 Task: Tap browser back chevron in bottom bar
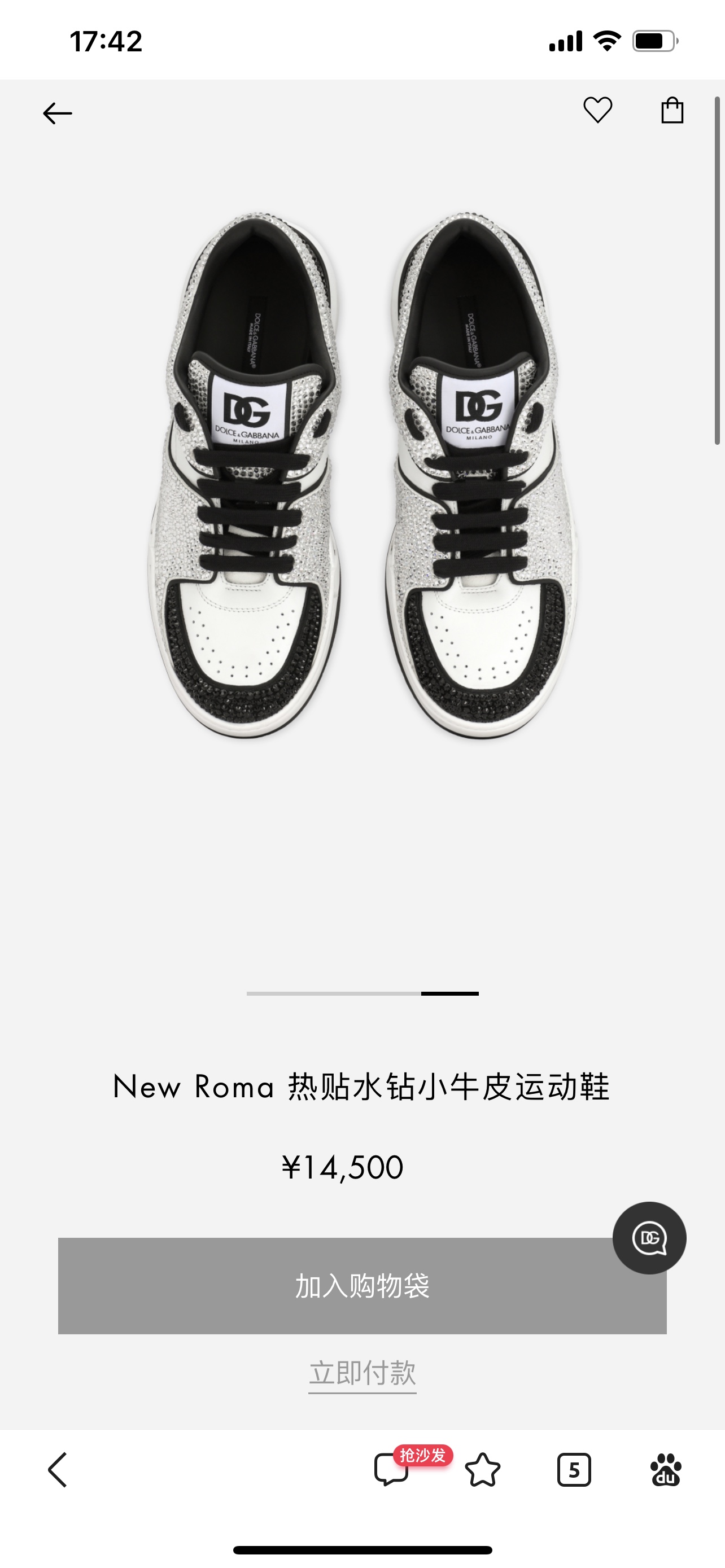58,1470
